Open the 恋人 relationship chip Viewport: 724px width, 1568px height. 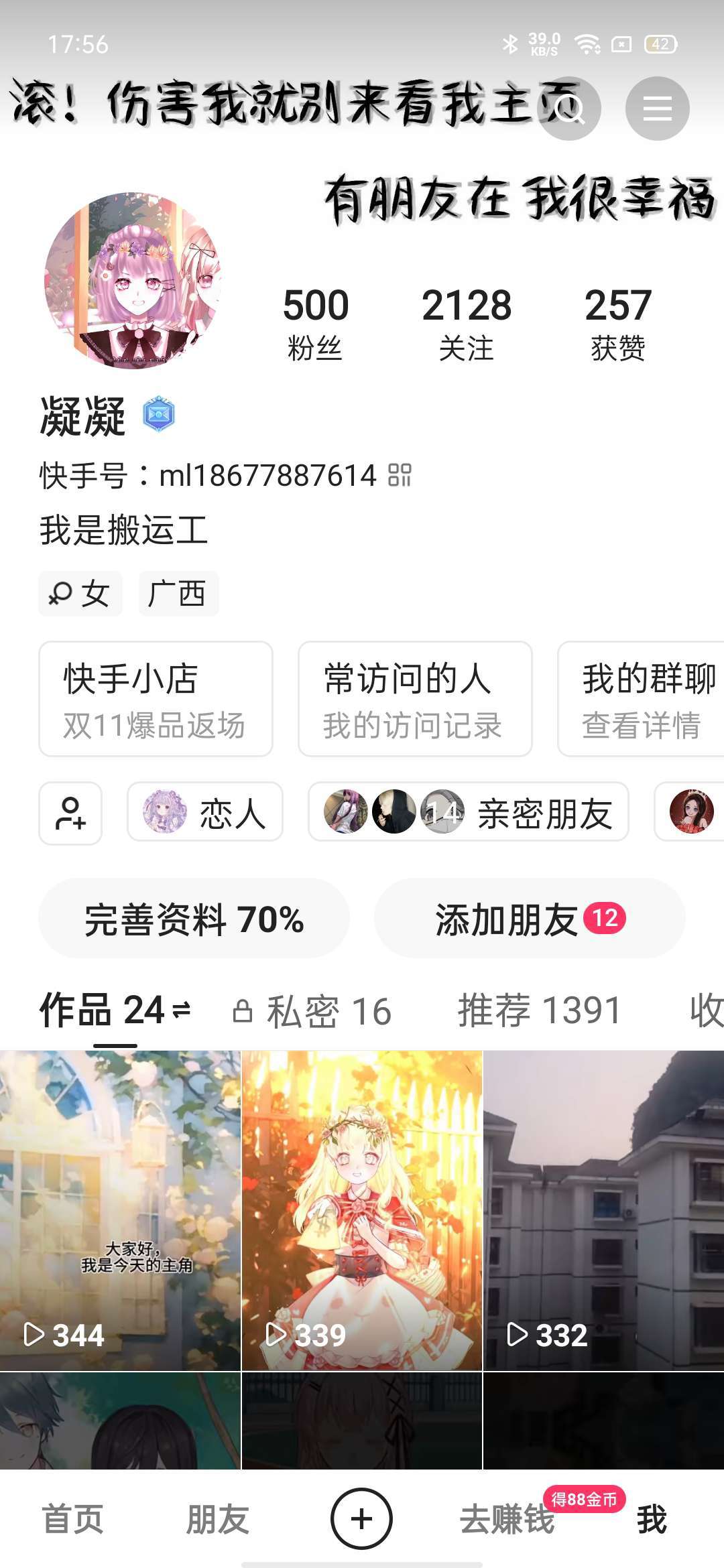pyautogui.click(x=205, y=813)
